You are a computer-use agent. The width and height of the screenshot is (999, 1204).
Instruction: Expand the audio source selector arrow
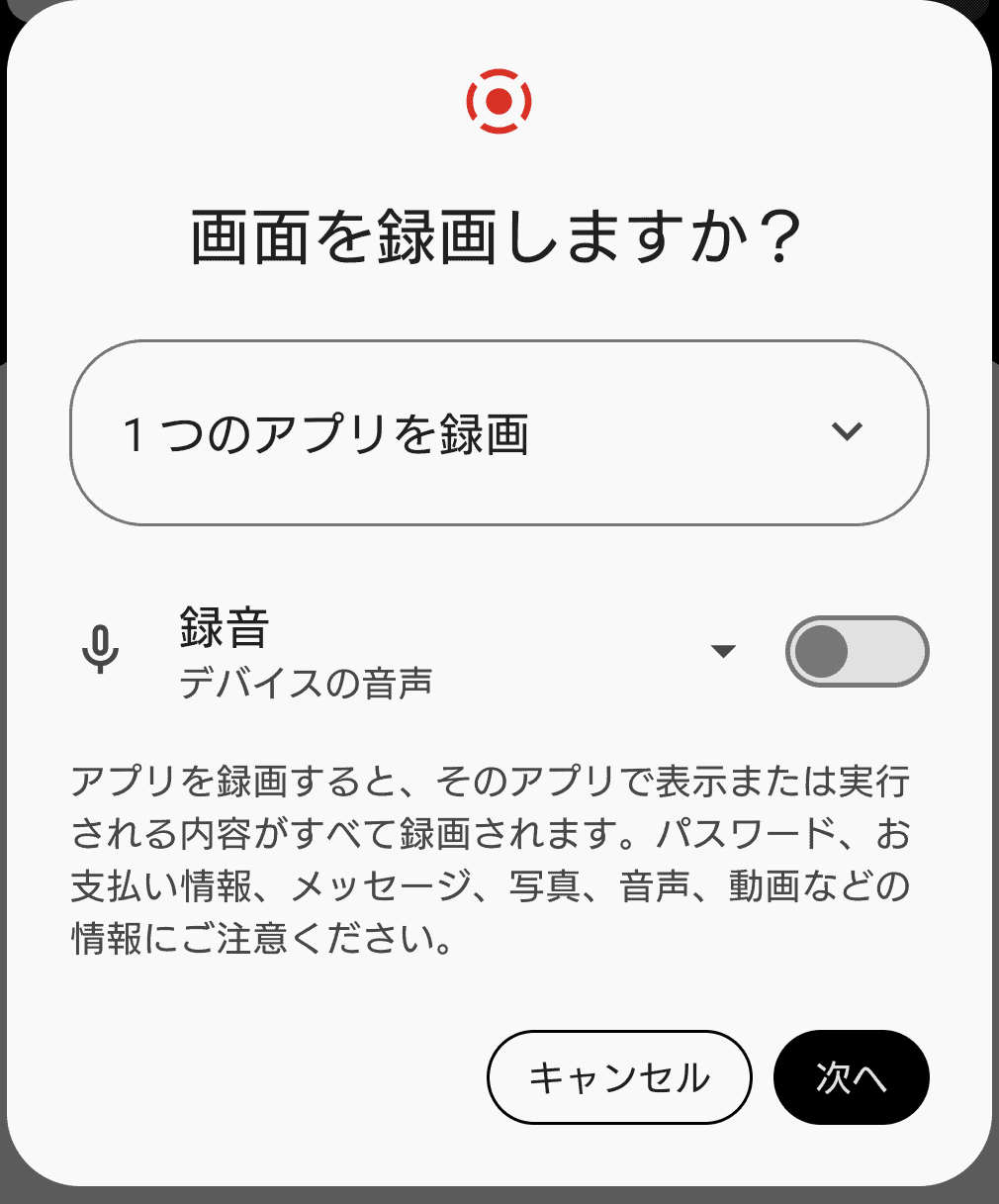[723, 651]
